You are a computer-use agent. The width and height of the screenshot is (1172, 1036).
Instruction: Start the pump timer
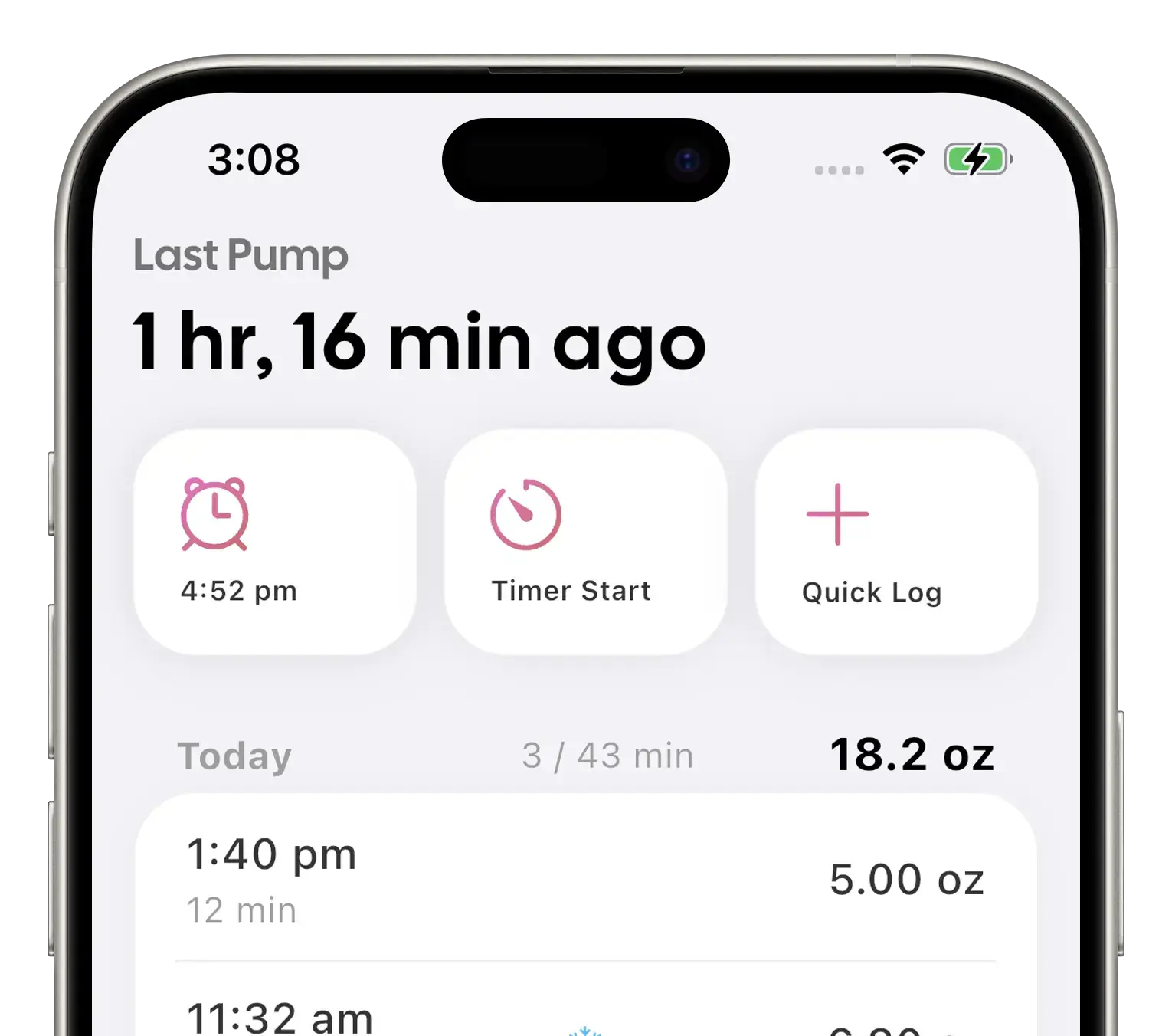pos(585,541)
